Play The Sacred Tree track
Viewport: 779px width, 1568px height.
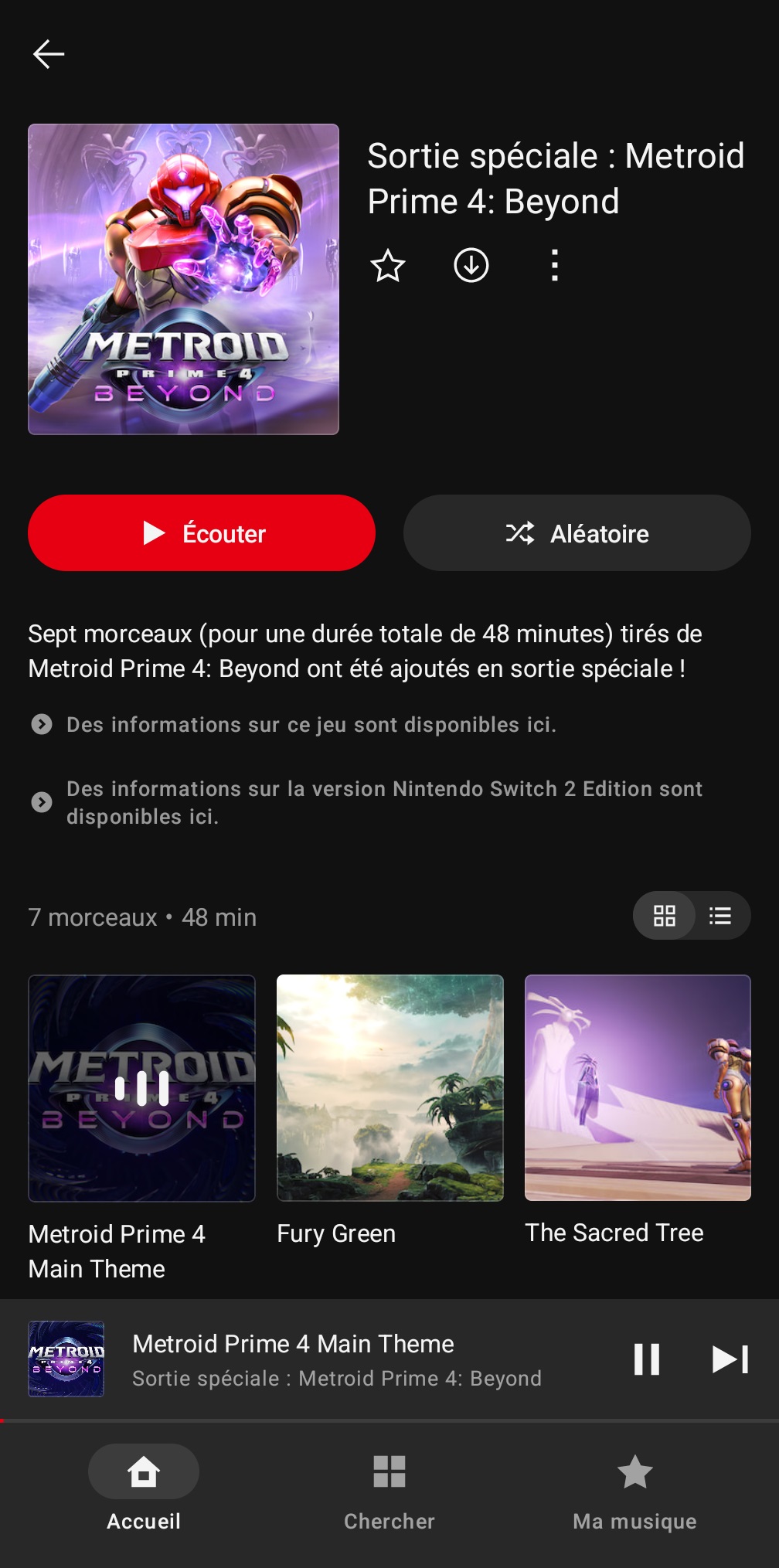point(638,1088)
